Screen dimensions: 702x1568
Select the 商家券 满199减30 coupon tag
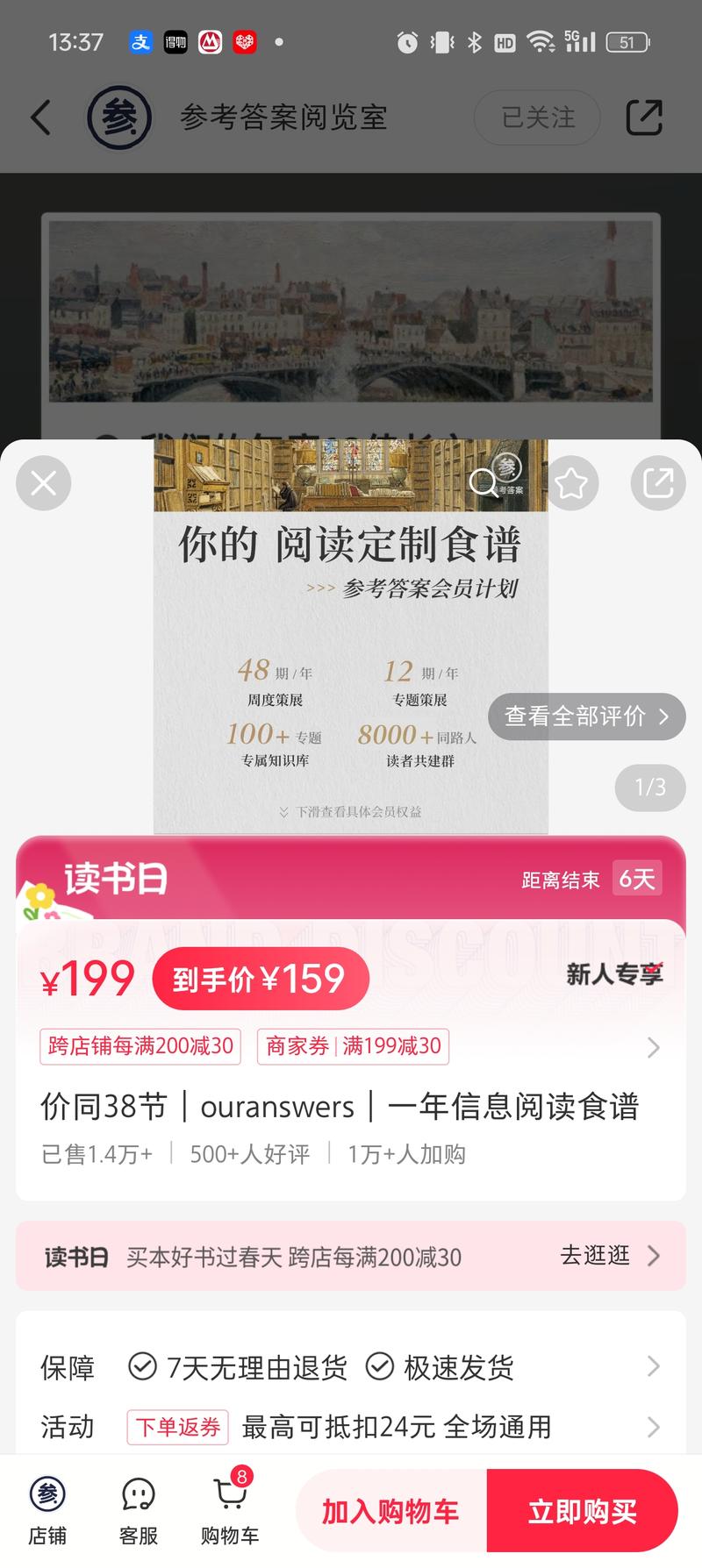coord(351,1046)
